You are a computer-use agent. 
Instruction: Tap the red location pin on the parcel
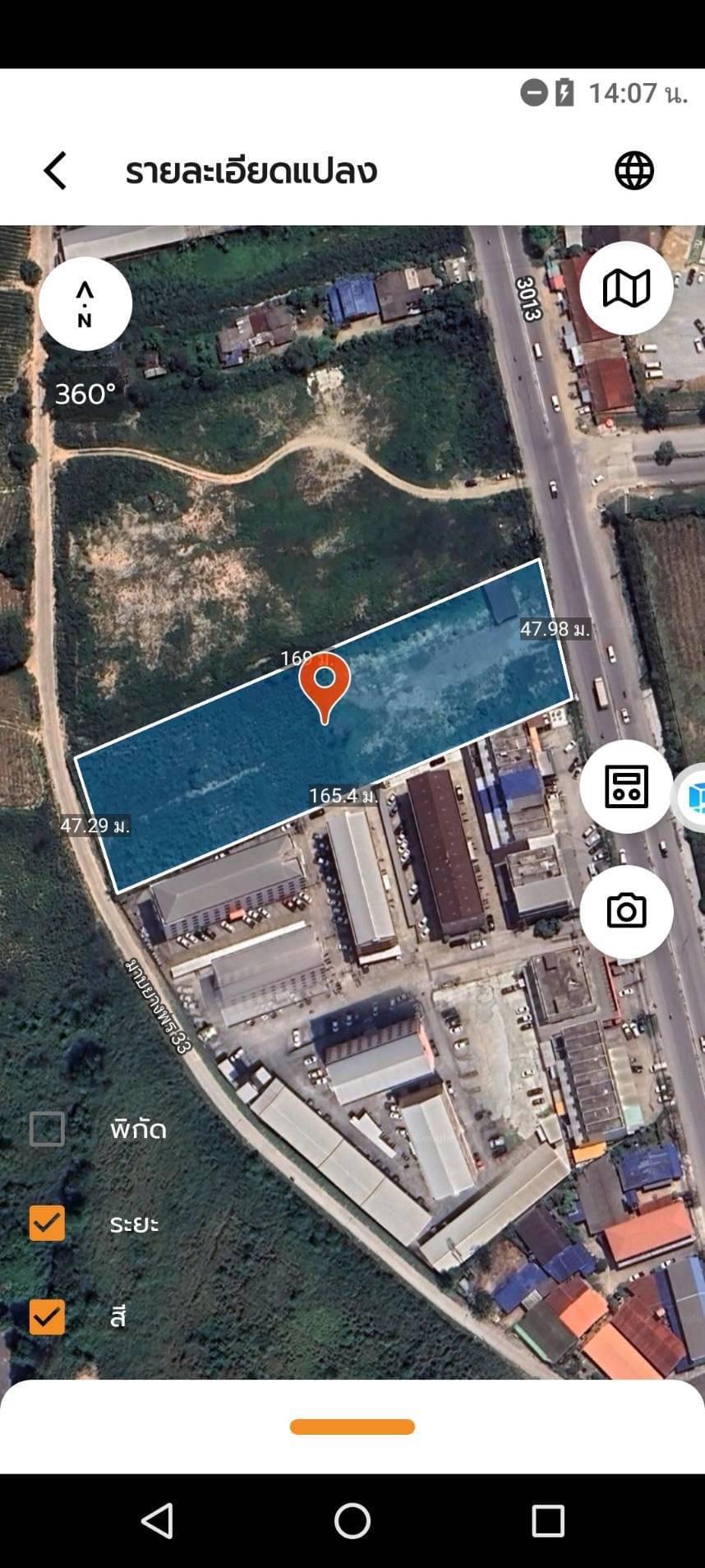[325, 688]
